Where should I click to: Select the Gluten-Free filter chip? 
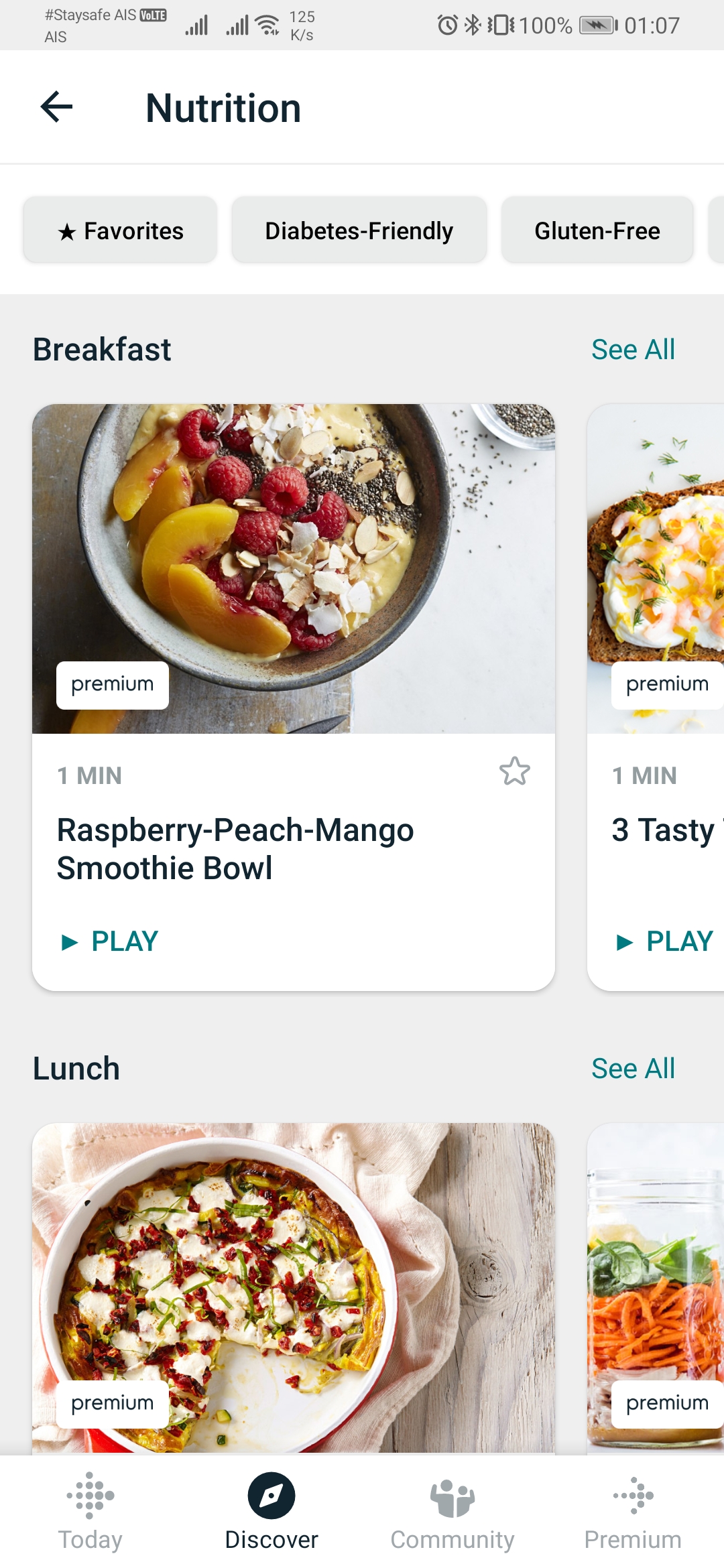(x=597, y=231)
